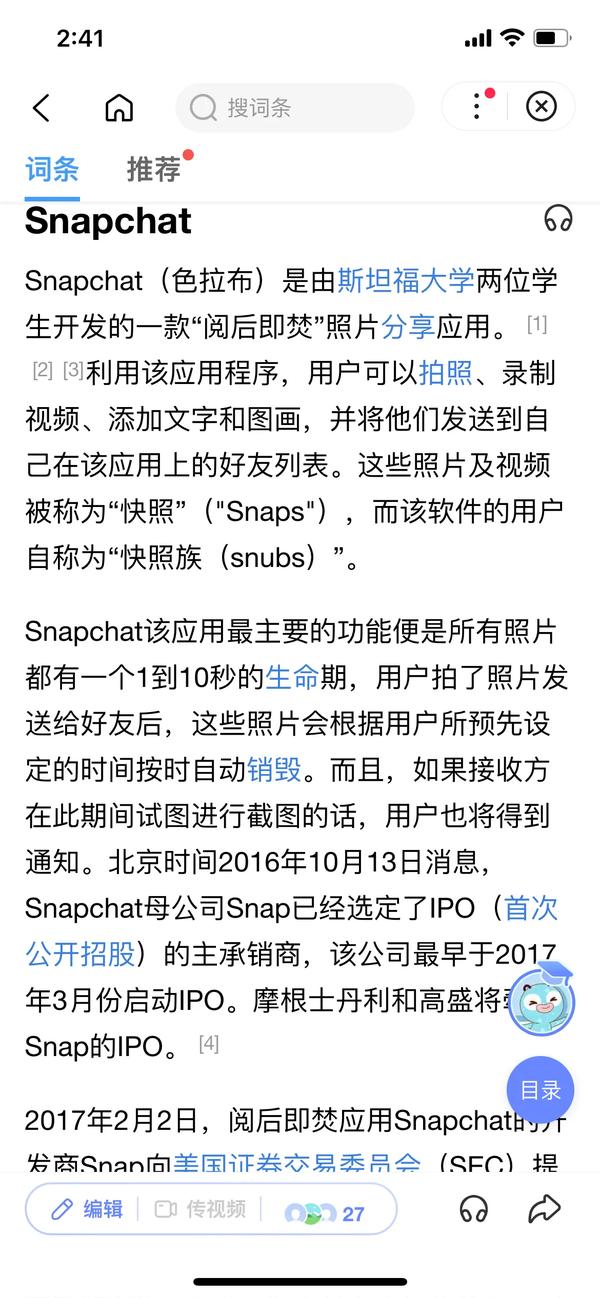Image resolution: width=600 pixels, height=1298 pixels.
Task: Open the 销毁 link
Action: click(x=274, y=771)
